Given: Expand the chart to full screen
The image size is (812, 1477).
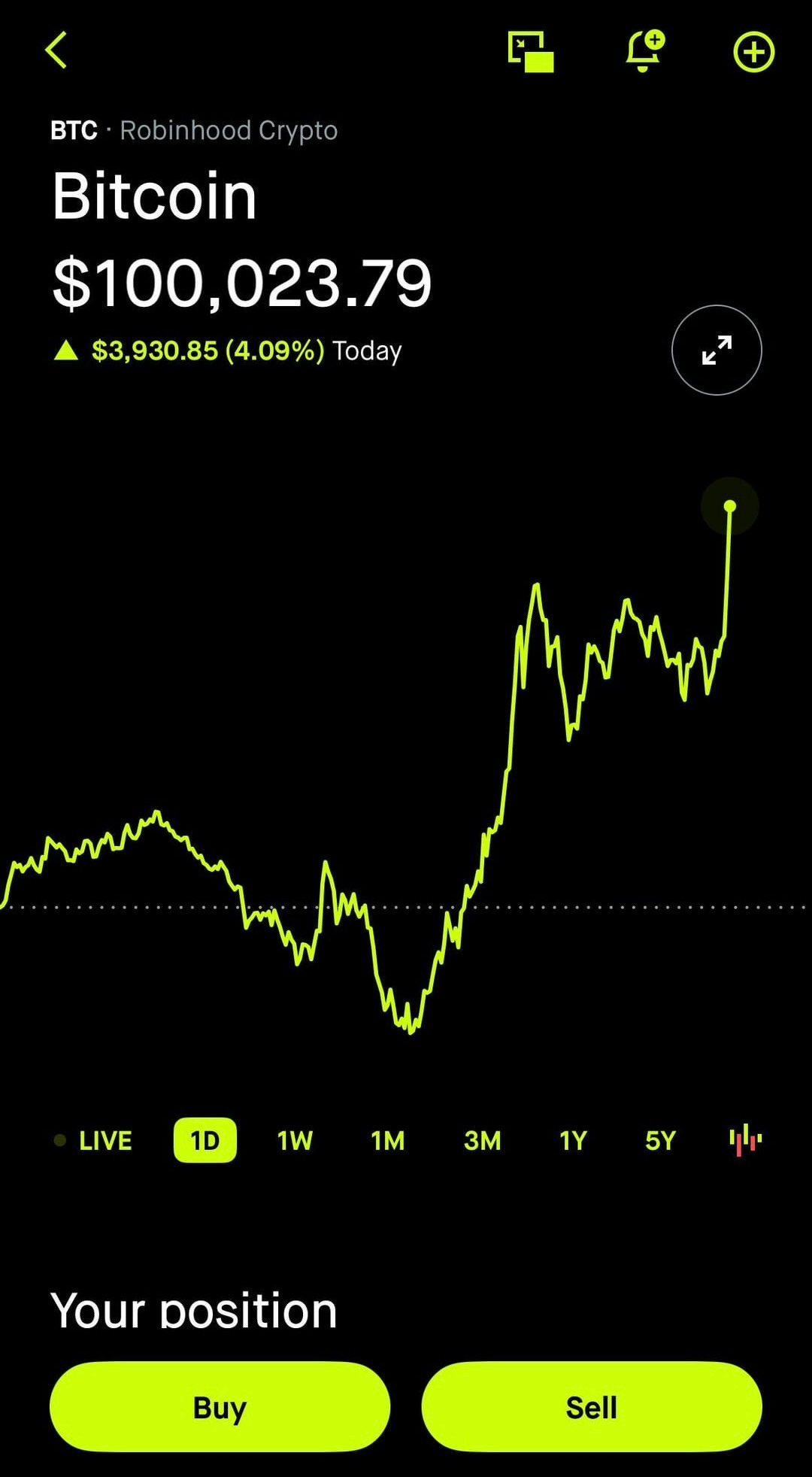Looking at the screenshot, I should [717, 350].
